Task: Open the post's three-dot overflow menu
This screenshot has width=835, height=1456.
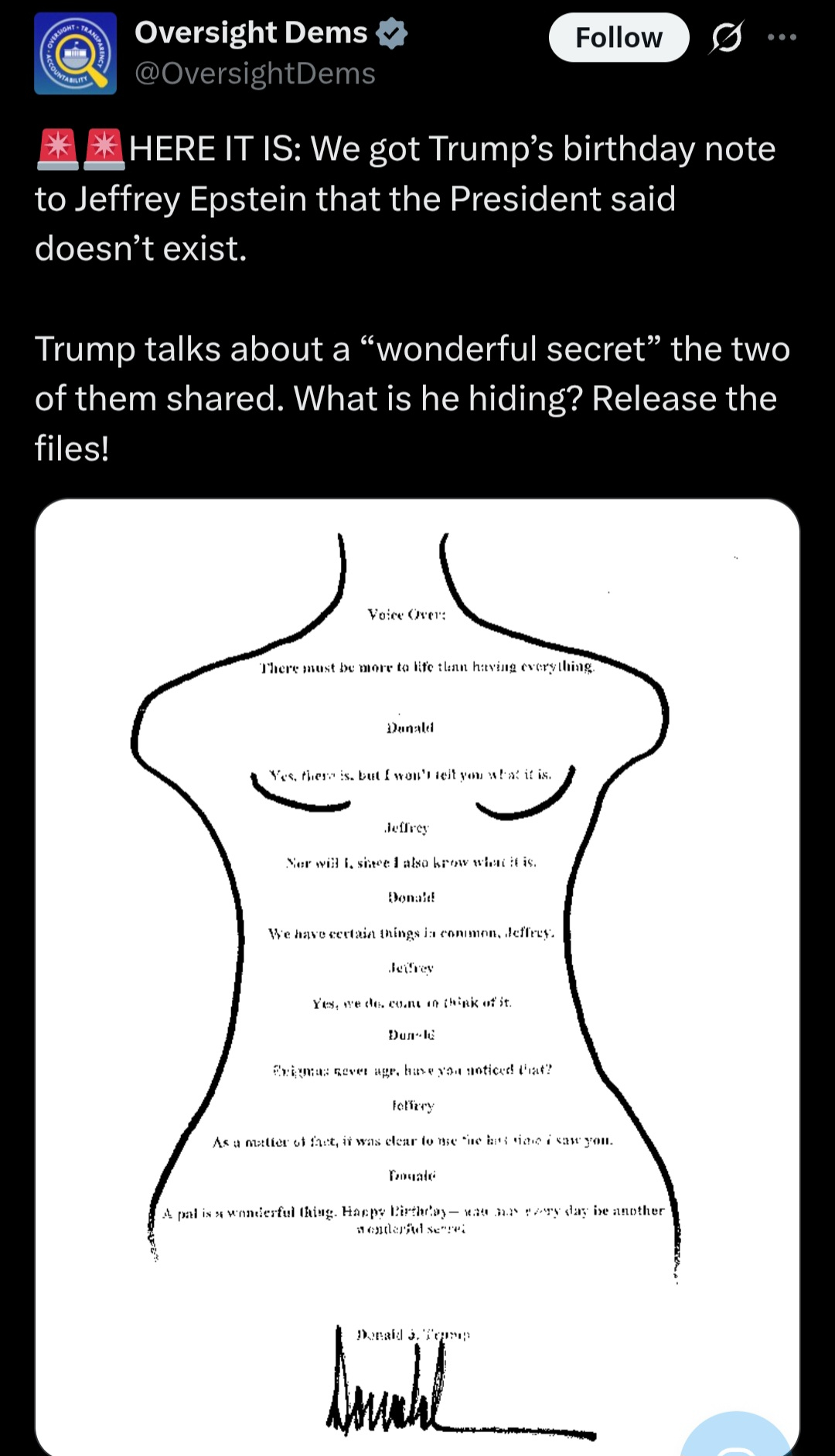Action: 782,37
